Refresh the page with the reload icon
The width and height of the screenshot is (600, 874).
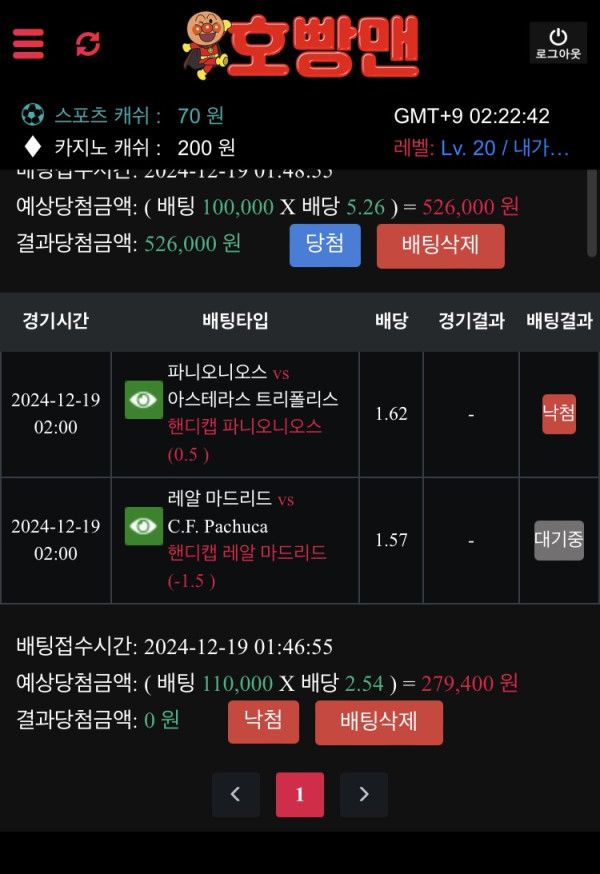[88, 43]
